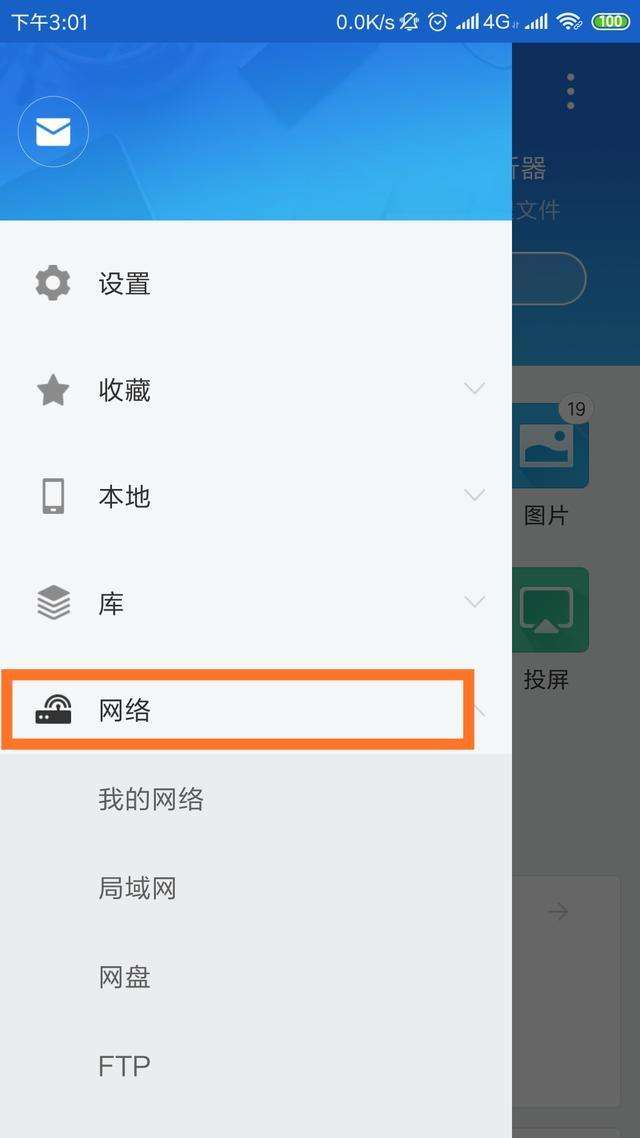Collapse the 网络 network section
This screenshot has height=1138, width=640.
(480, 711)
